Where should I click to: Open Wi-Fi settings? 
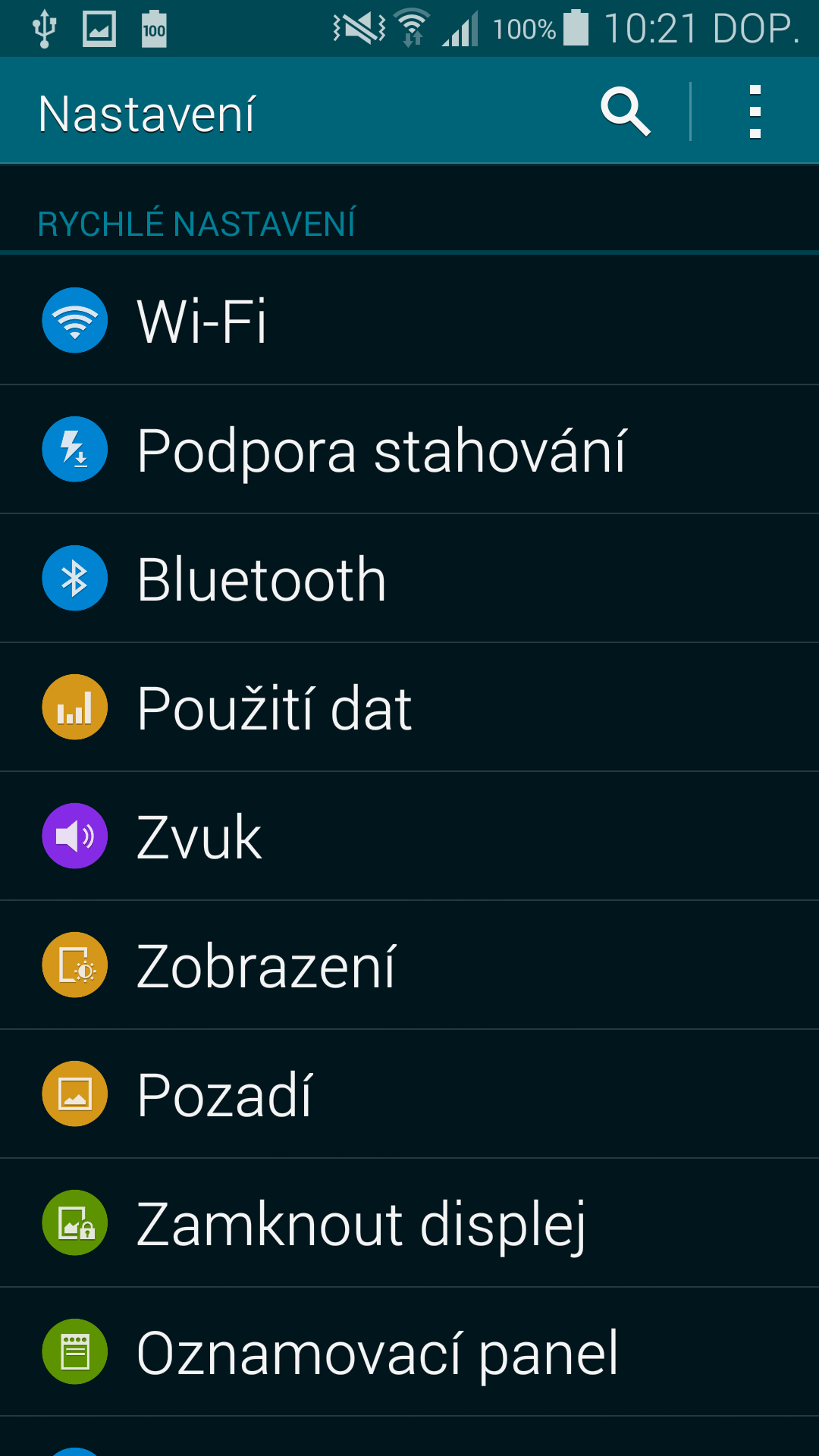(409, 320)
